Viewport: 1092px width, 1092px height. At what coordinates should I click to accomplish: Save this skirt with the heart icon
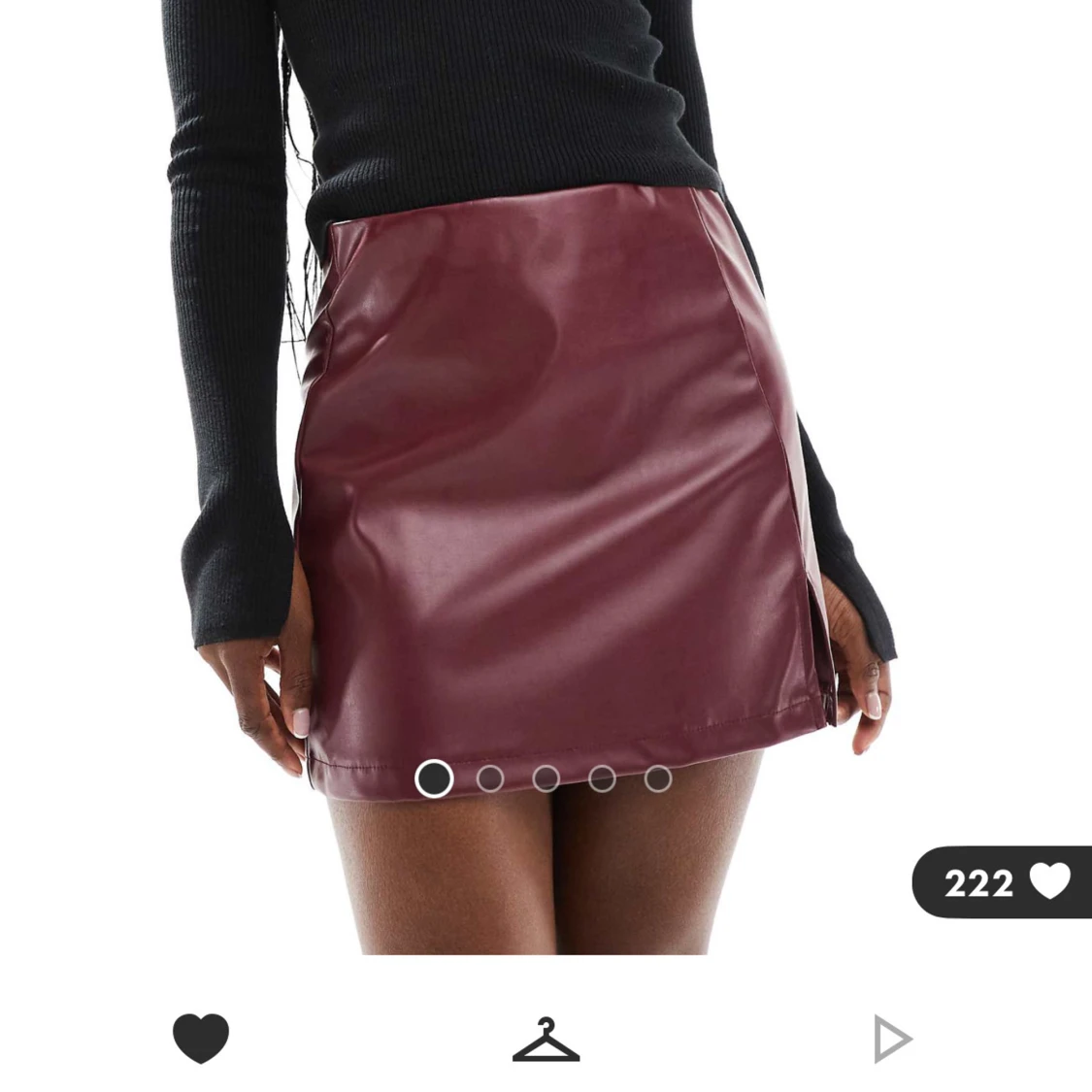tap(201, 1038)
